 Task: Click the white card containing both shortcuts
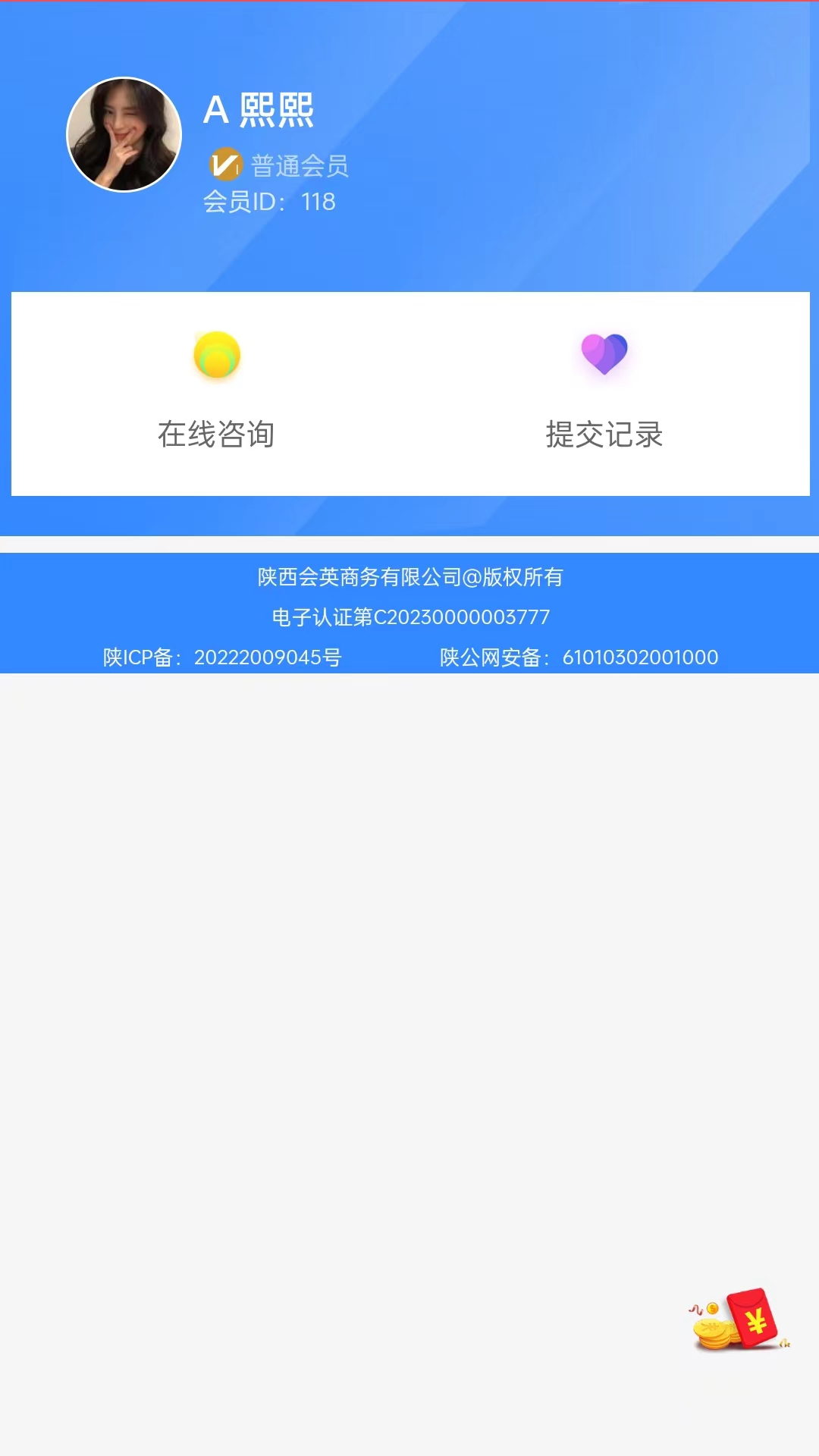click(409, 391)
